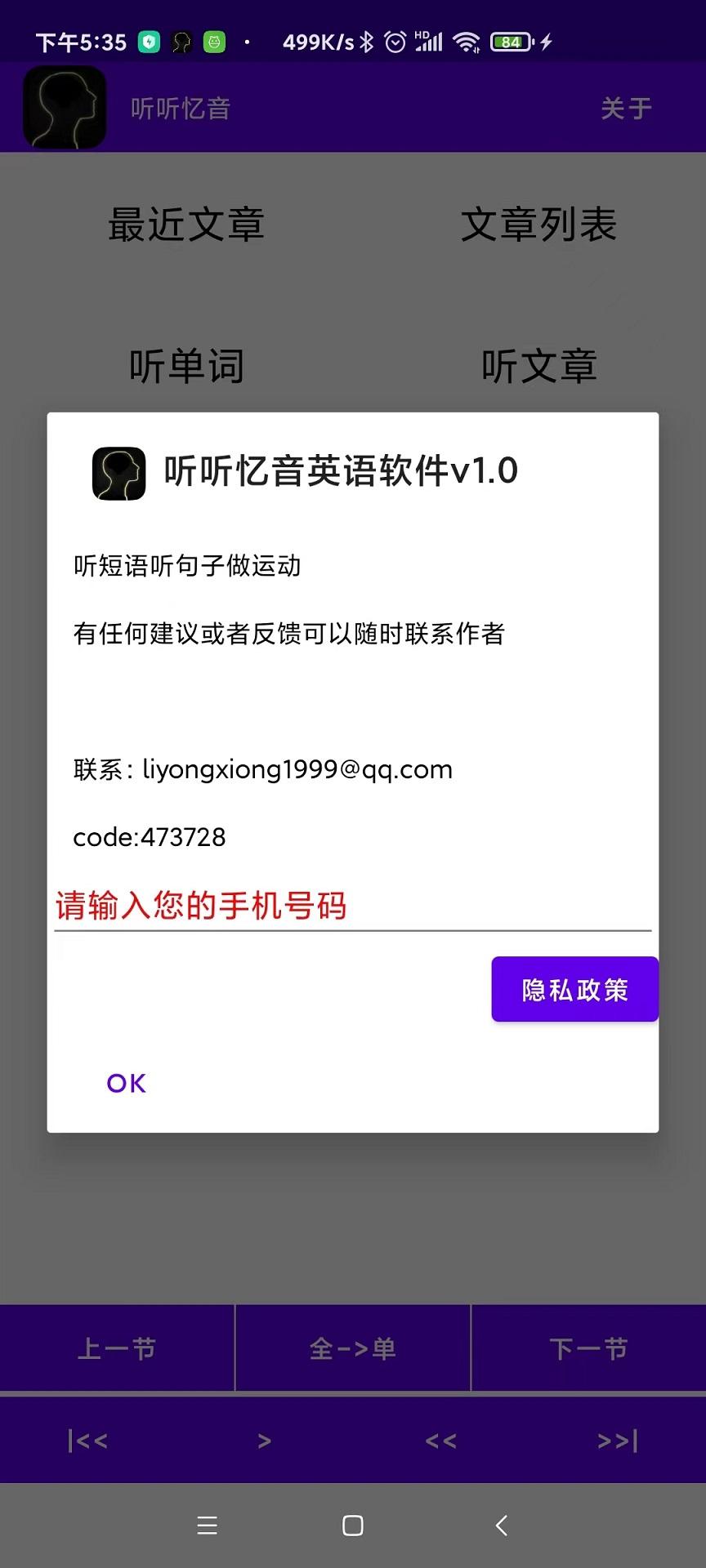Viewport: 706px width, 1568px height.
Task: Go to next section via 下一节
Action: [587, 1348]
